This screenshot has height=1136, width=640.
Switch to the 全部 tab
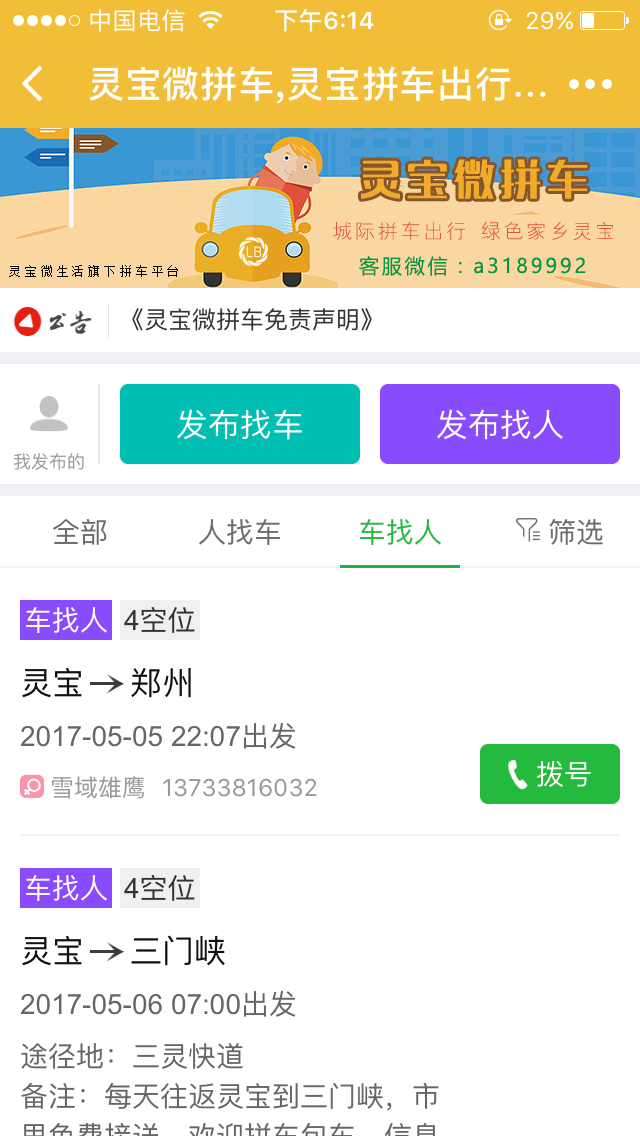click(80, 532)
